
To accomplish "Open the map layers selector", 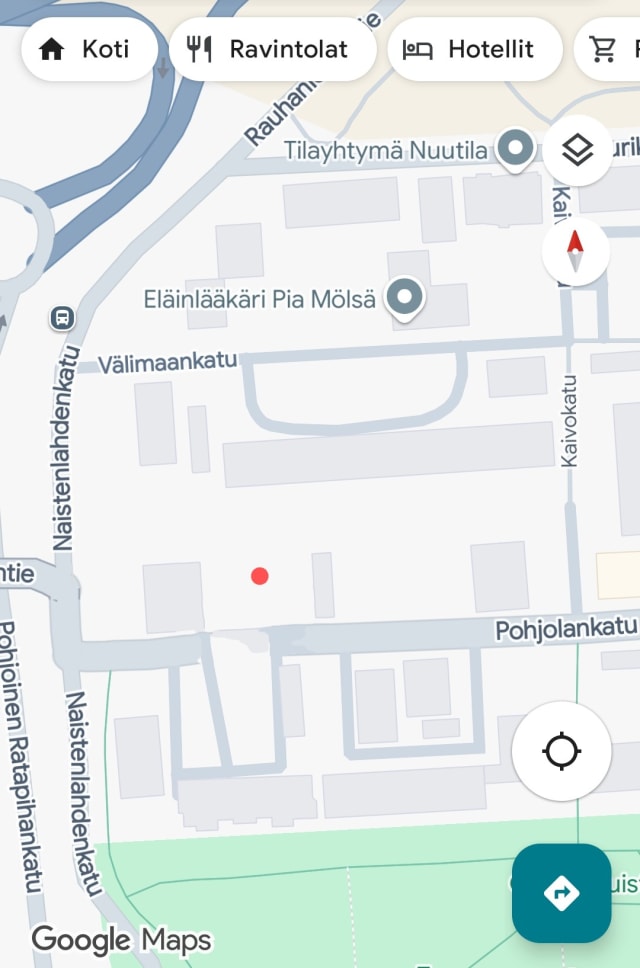I will pos(577,151).
